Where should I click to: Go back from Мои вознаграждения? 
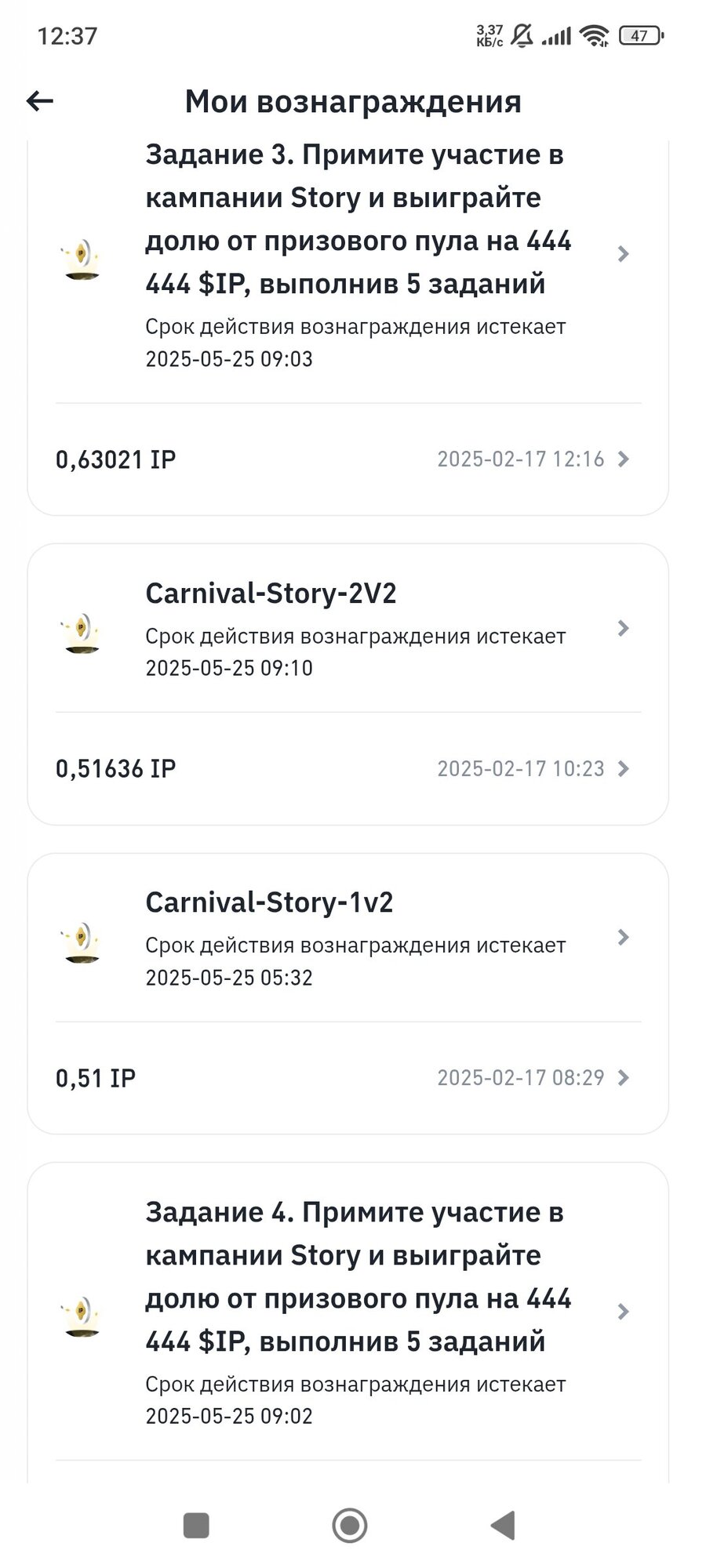[x=40, y=101]
